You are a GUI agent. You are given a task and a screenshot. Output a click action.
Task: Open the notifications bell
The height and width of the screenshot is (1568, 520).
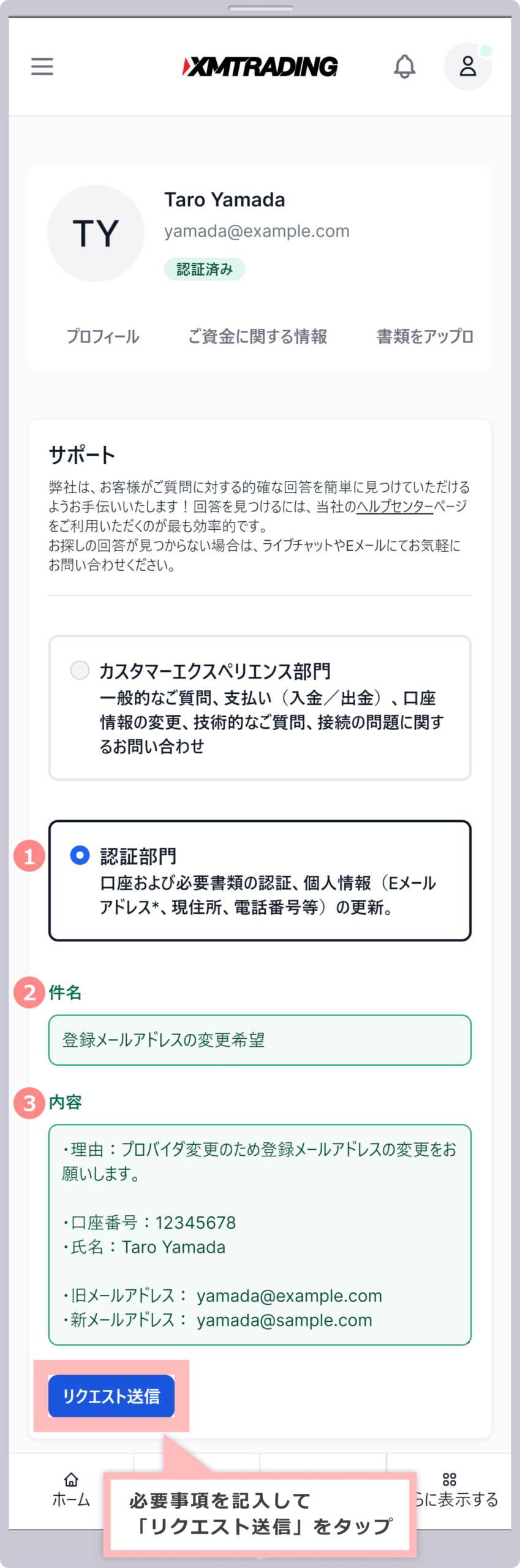pos(404,66)
